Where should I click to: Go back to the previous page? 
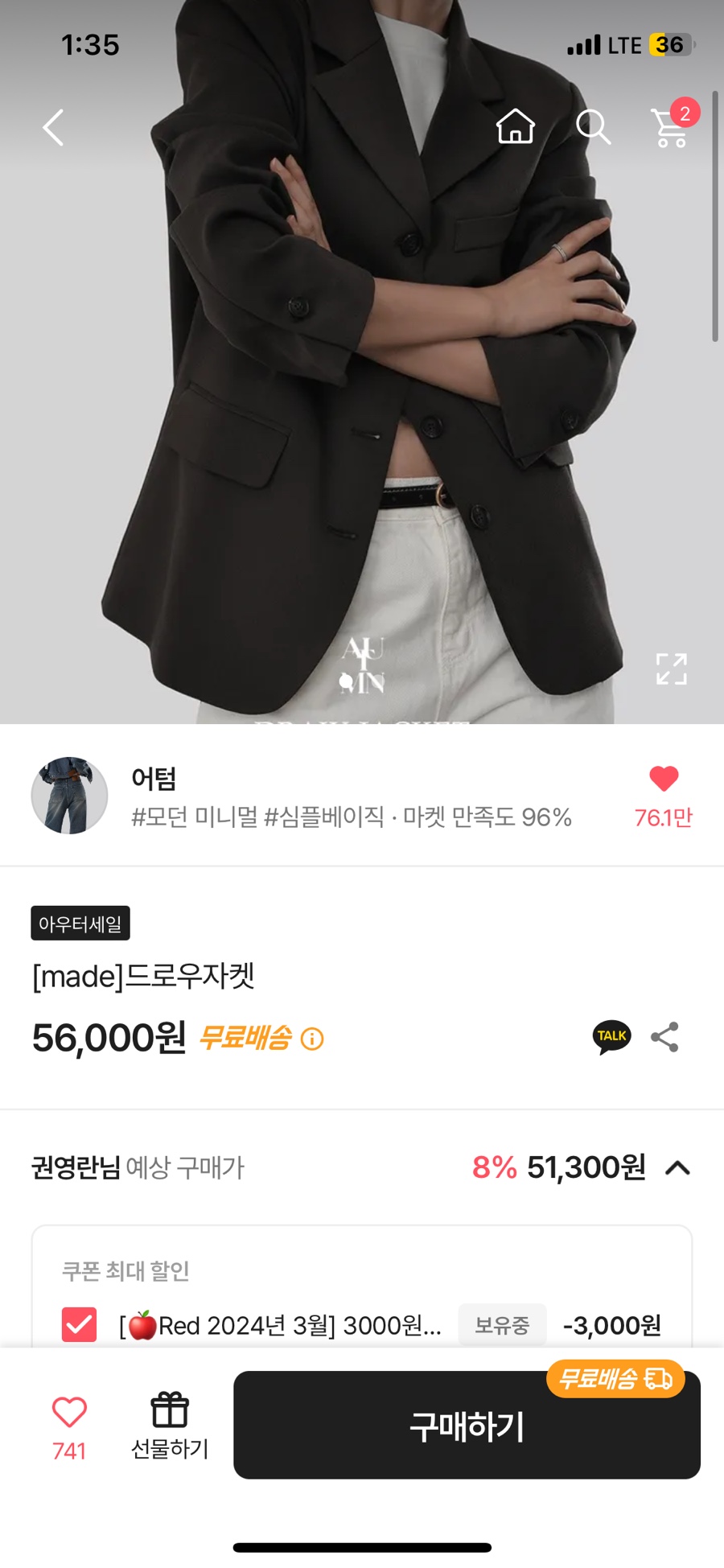tap(53, 127)
